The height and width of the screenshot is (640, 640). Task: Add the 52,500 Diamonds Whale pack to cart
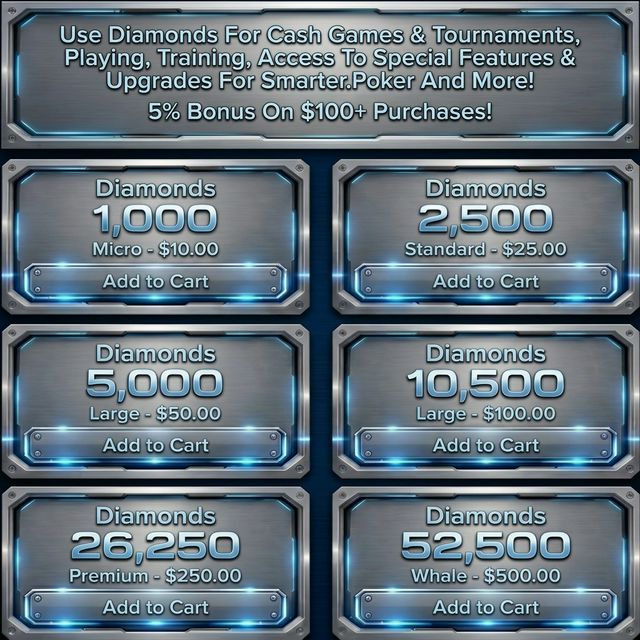click(485, 607)
